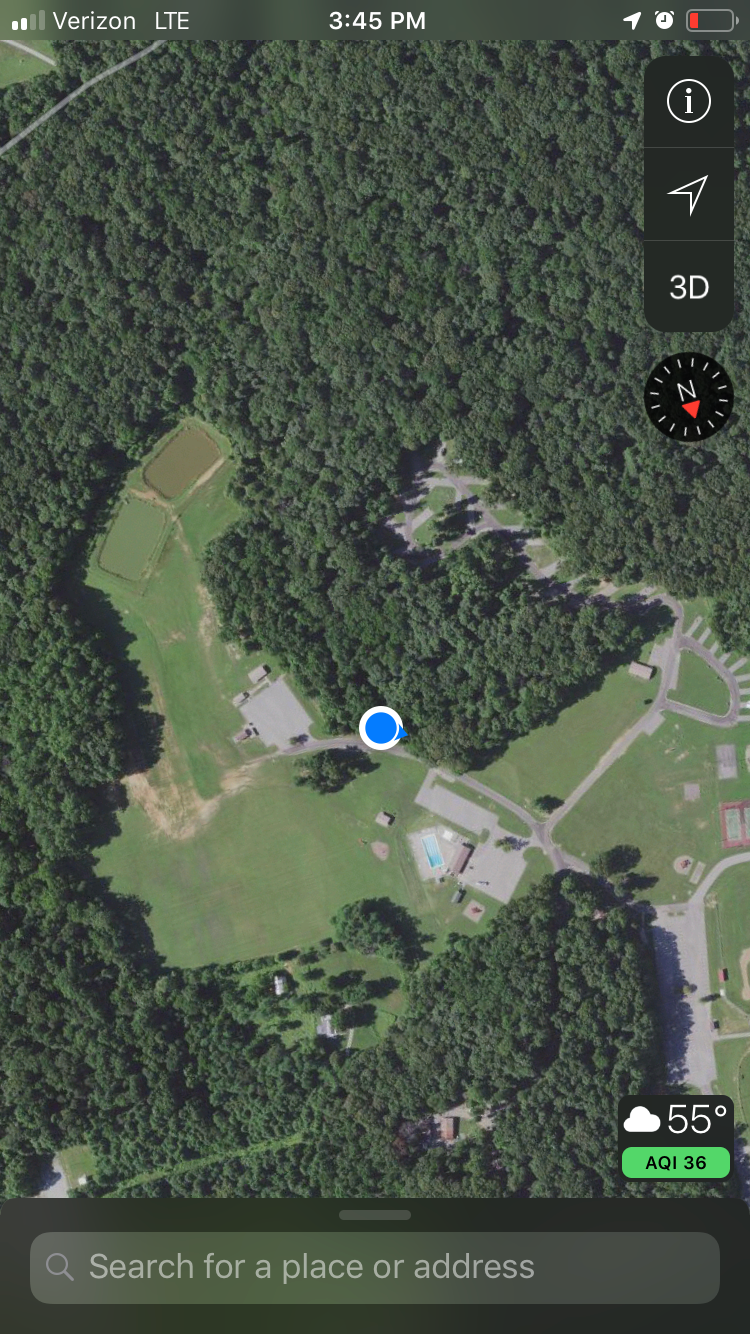
Task: Tap the blue current location dot
Action: [381, 728]
